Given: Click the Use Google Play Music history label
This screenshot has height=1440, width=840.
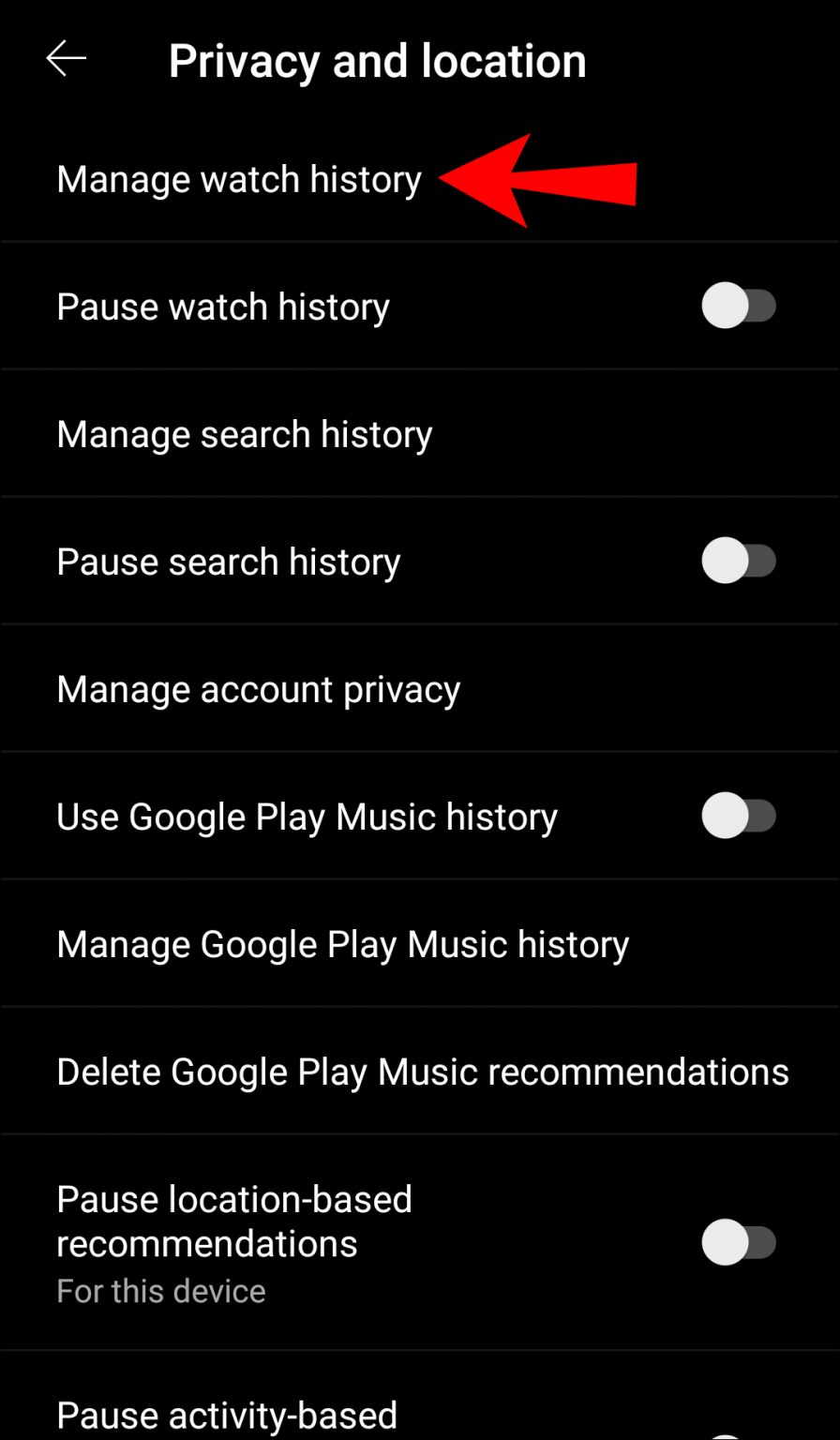Looking at the screenshot, I should click(x=307, y=816).
